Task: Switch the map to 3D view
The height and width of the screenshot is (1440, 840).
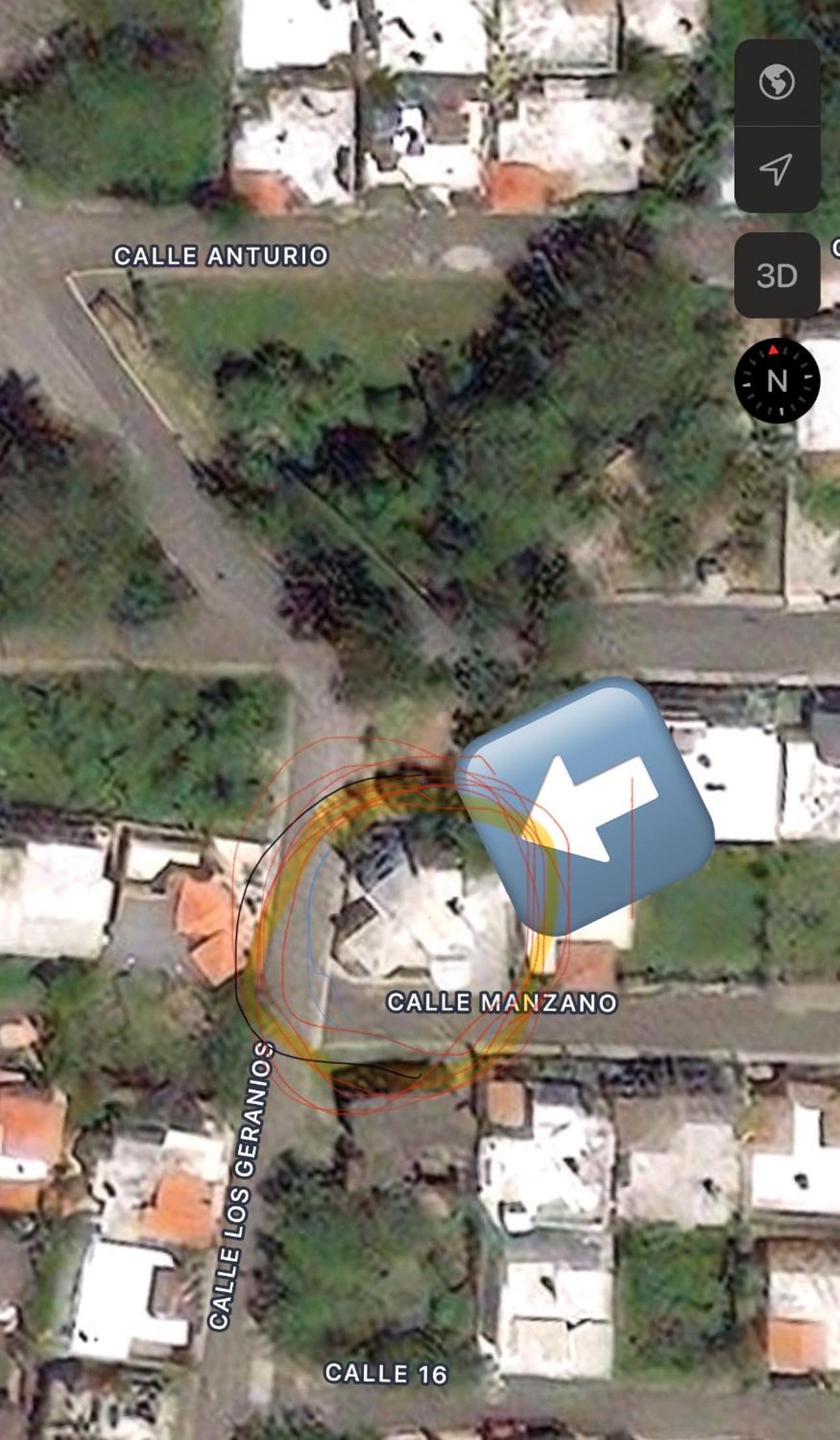Action: pyautogui.click(x=777, y=275)
